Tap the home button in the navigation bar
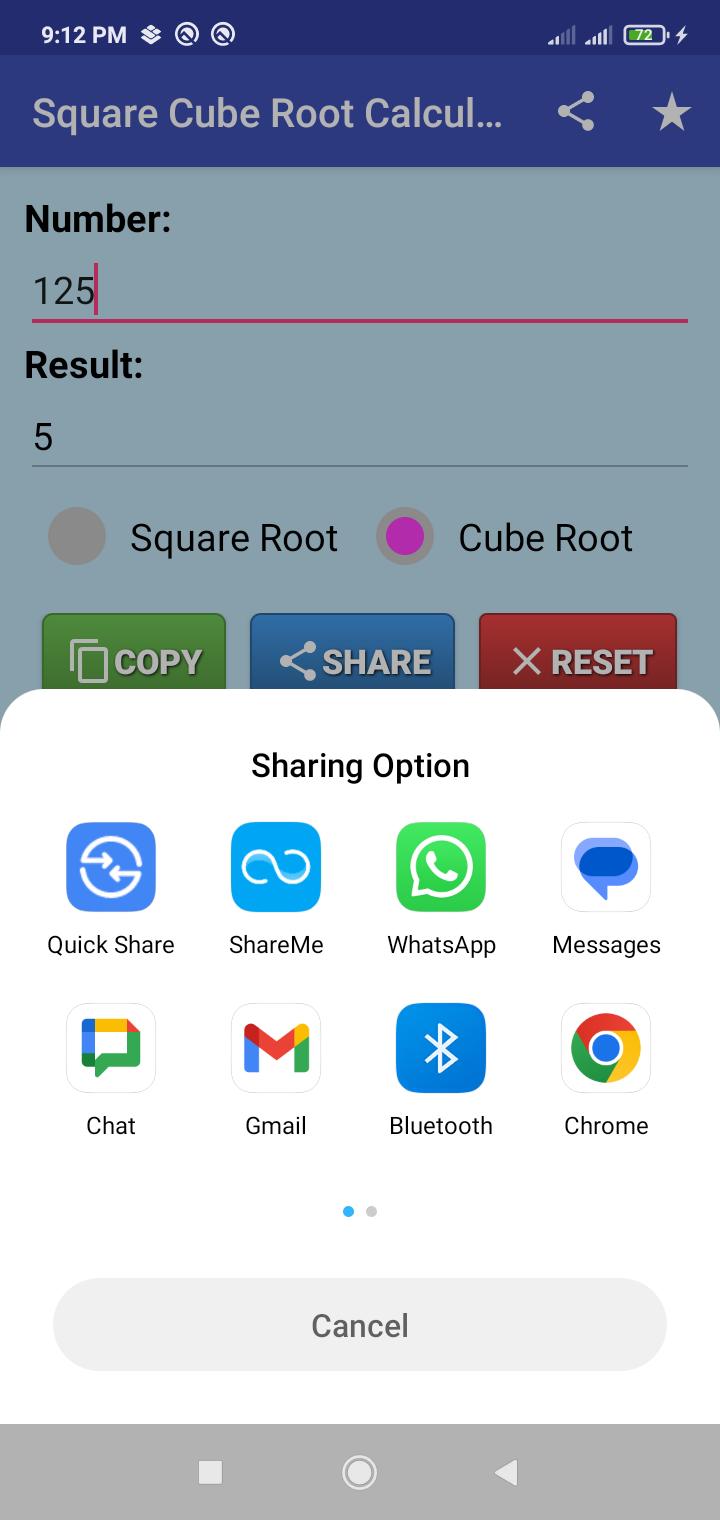720x1520 pixels. point(359,1472)
